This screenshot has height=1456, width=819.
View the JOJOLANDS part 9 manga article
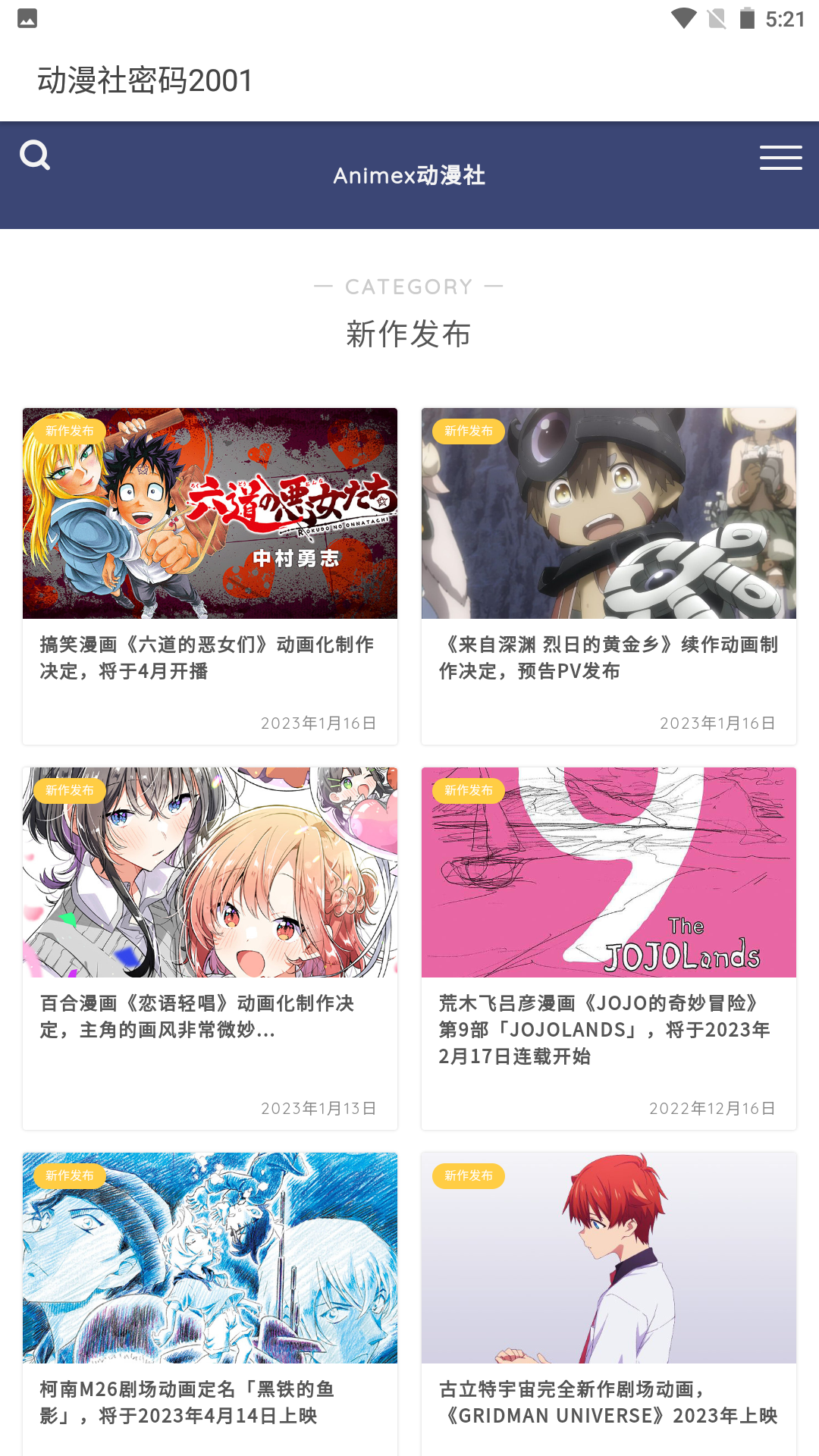point(604,1029)
